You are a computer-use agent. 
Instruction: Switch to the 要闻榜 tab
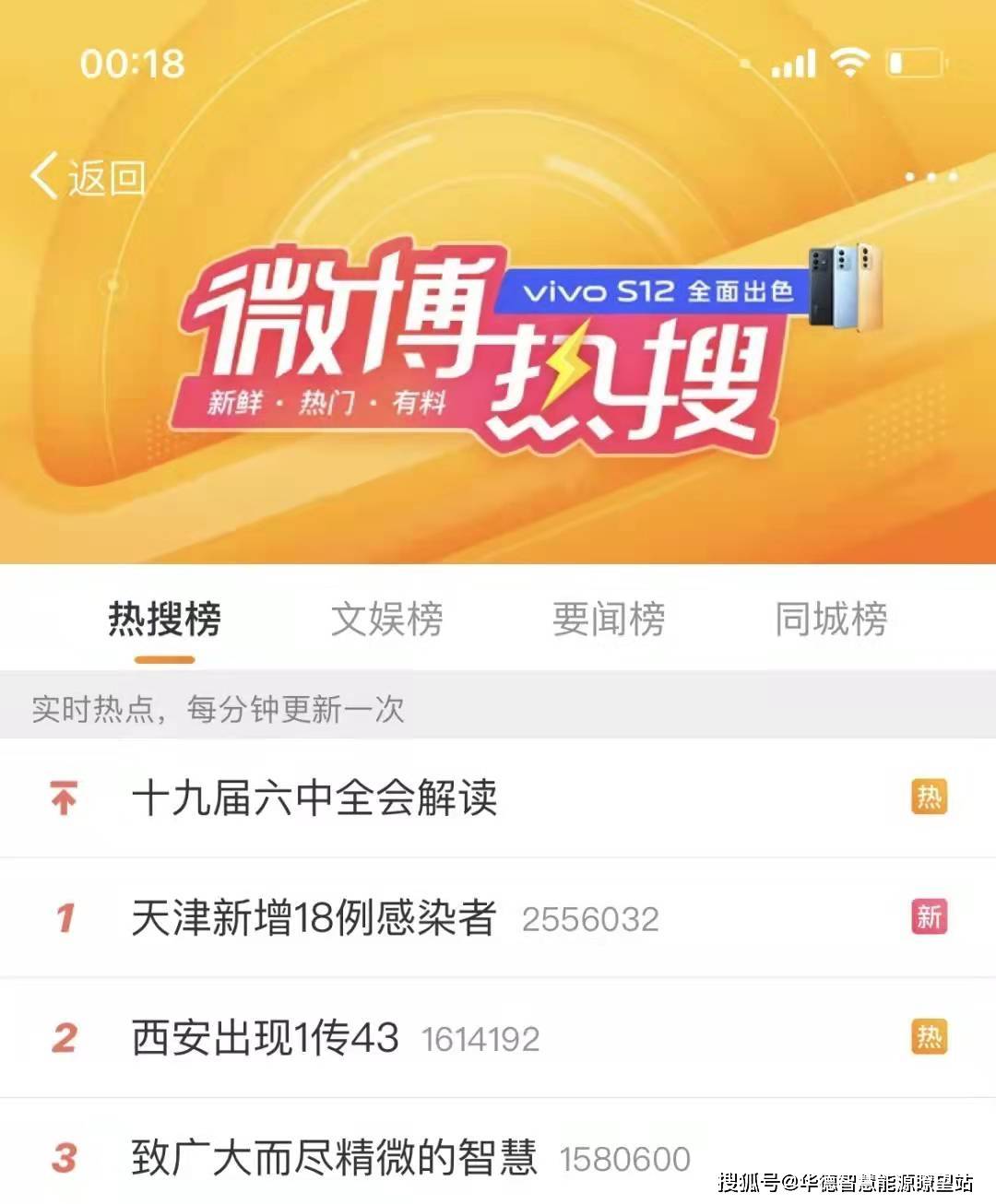tap(609, 620)
